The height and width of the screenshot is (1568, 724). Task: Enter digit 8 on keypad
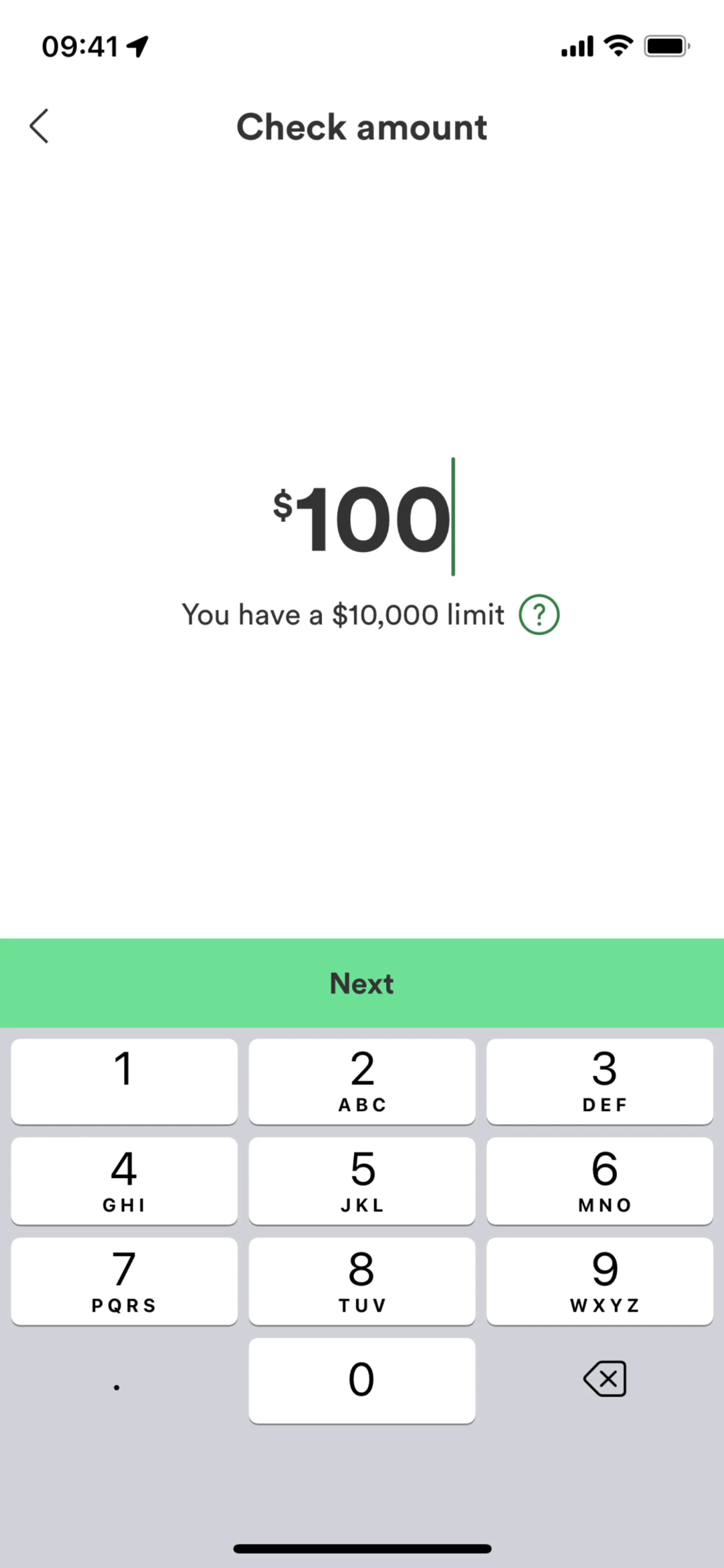click(x=362, y=1281)
